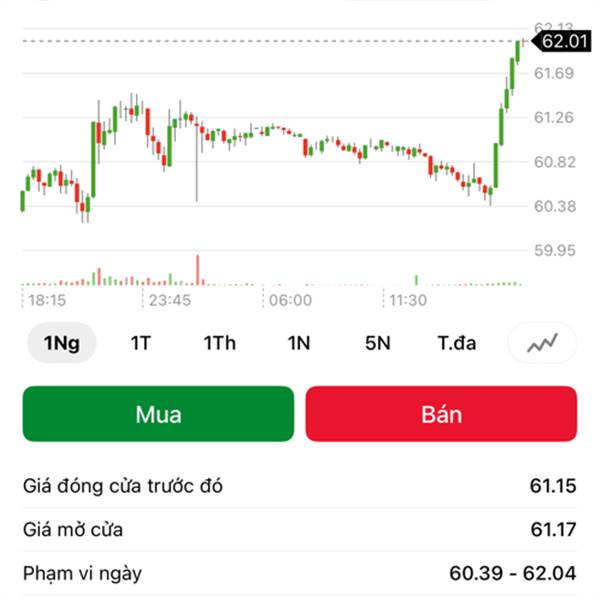
Task: Toggle the line chart type icon
Action: pos(542,343)
